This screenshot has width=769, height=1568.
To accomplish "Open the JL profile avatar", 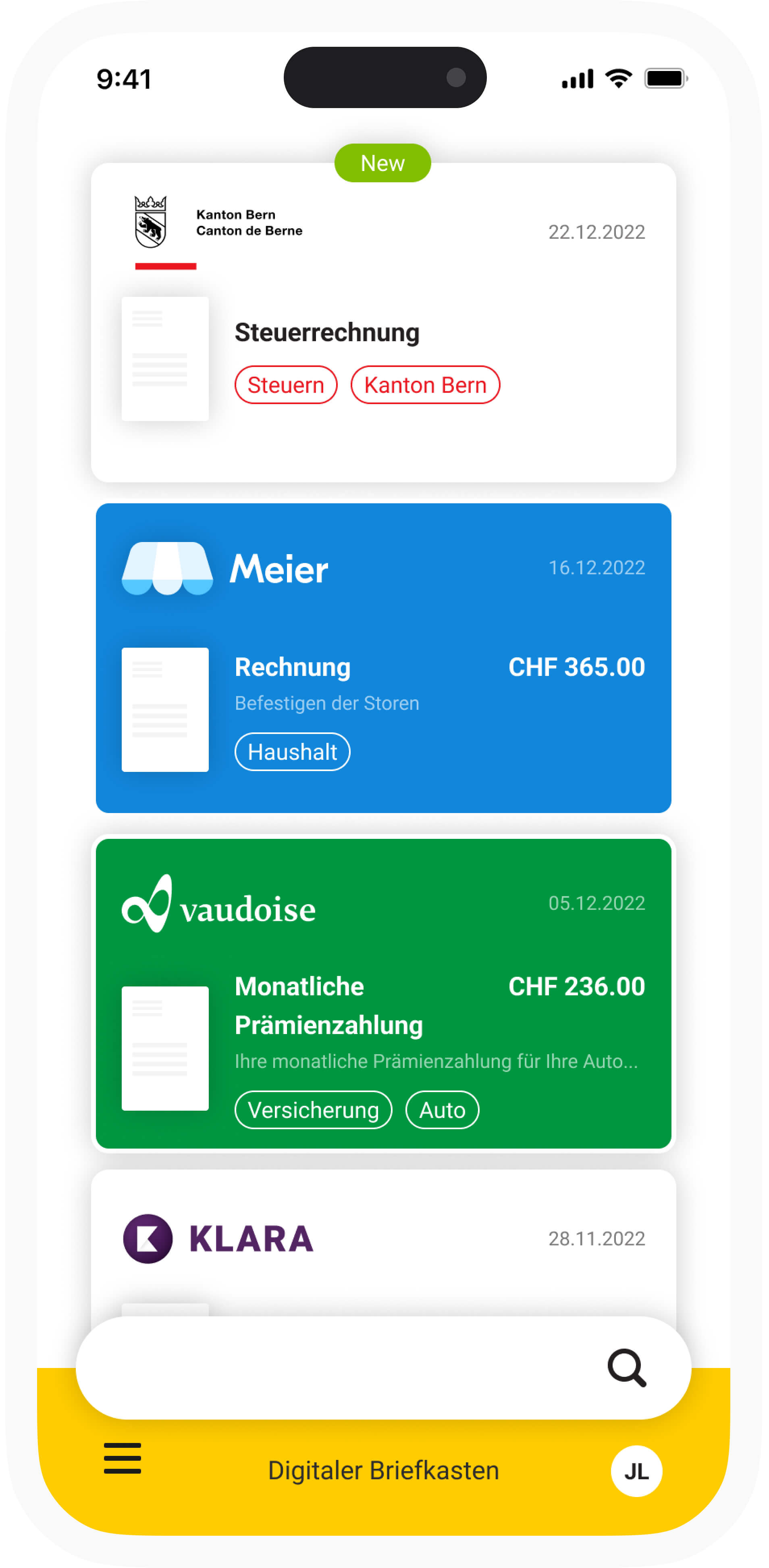I will tap(636, 1471).
